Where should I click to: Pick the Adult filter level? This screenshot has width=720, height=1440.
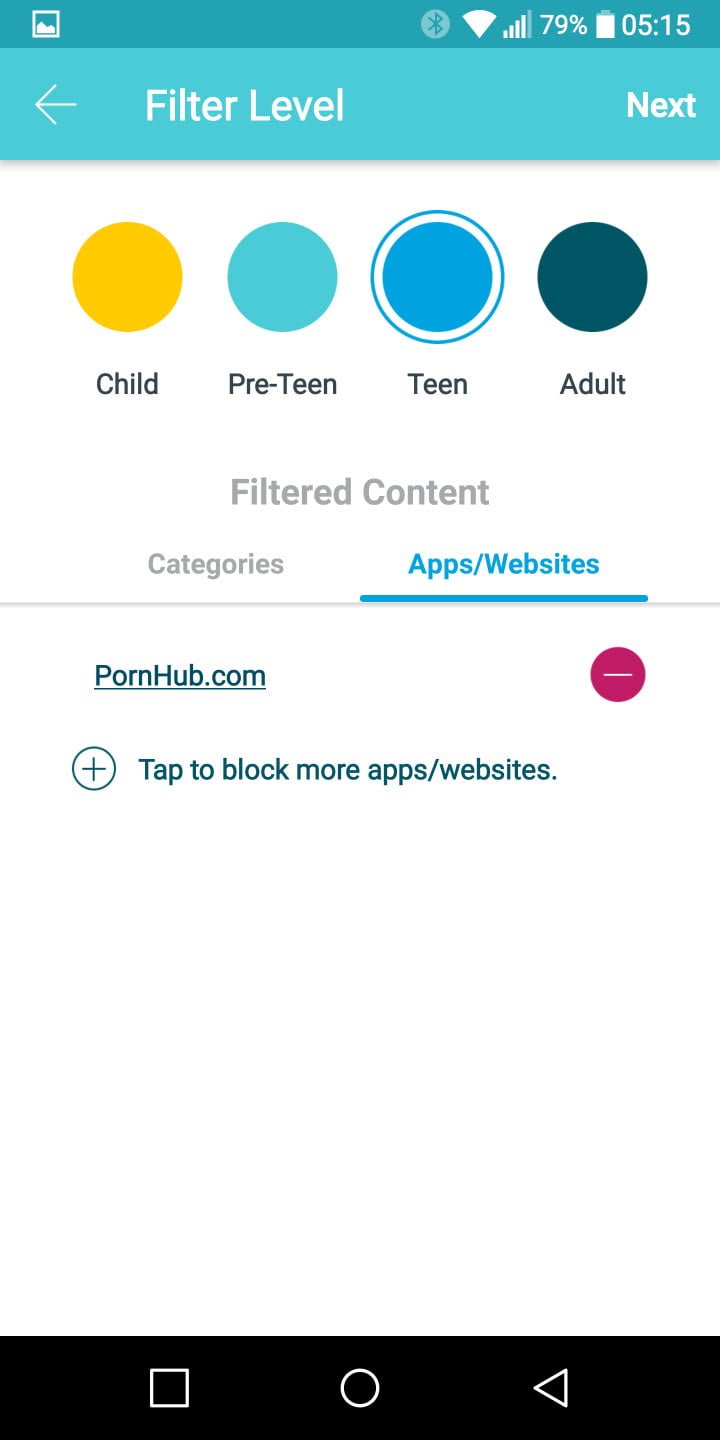592,277
